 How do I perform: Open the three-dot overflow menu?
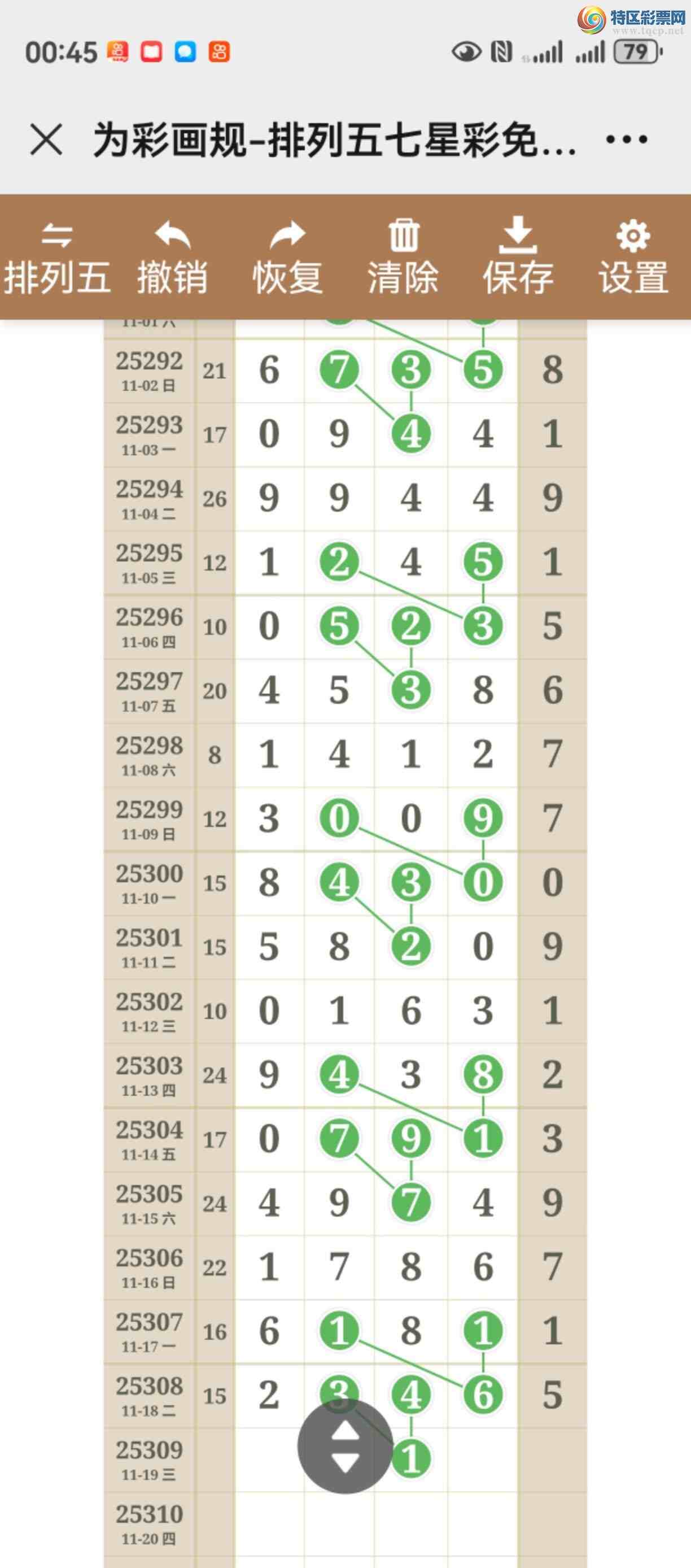click(x=627, y=140)
